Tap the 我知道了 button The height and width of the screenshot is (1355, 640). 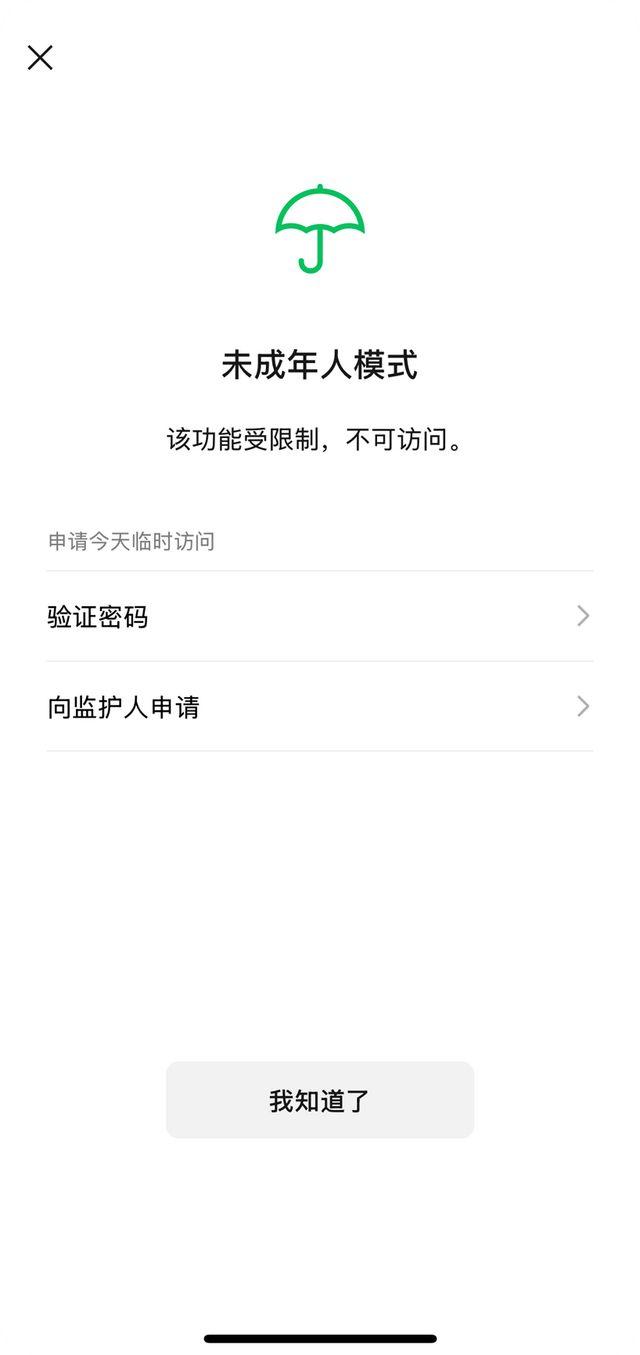coord(320,1100)
